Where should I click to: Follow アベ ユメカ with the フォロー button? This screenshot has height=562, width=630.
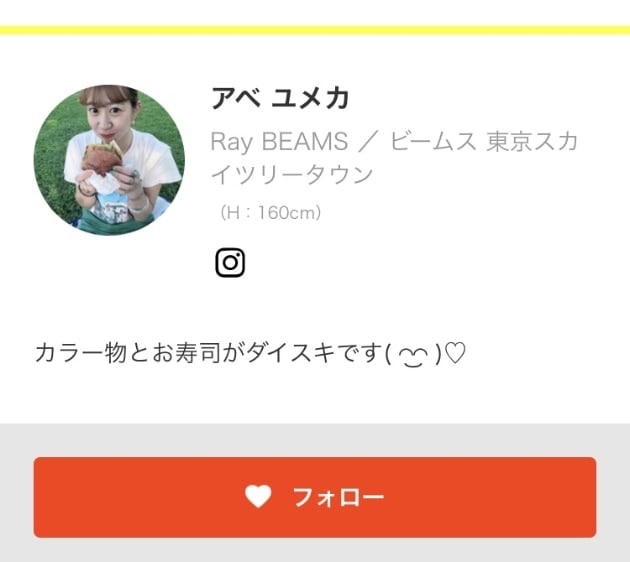(315, 497)
